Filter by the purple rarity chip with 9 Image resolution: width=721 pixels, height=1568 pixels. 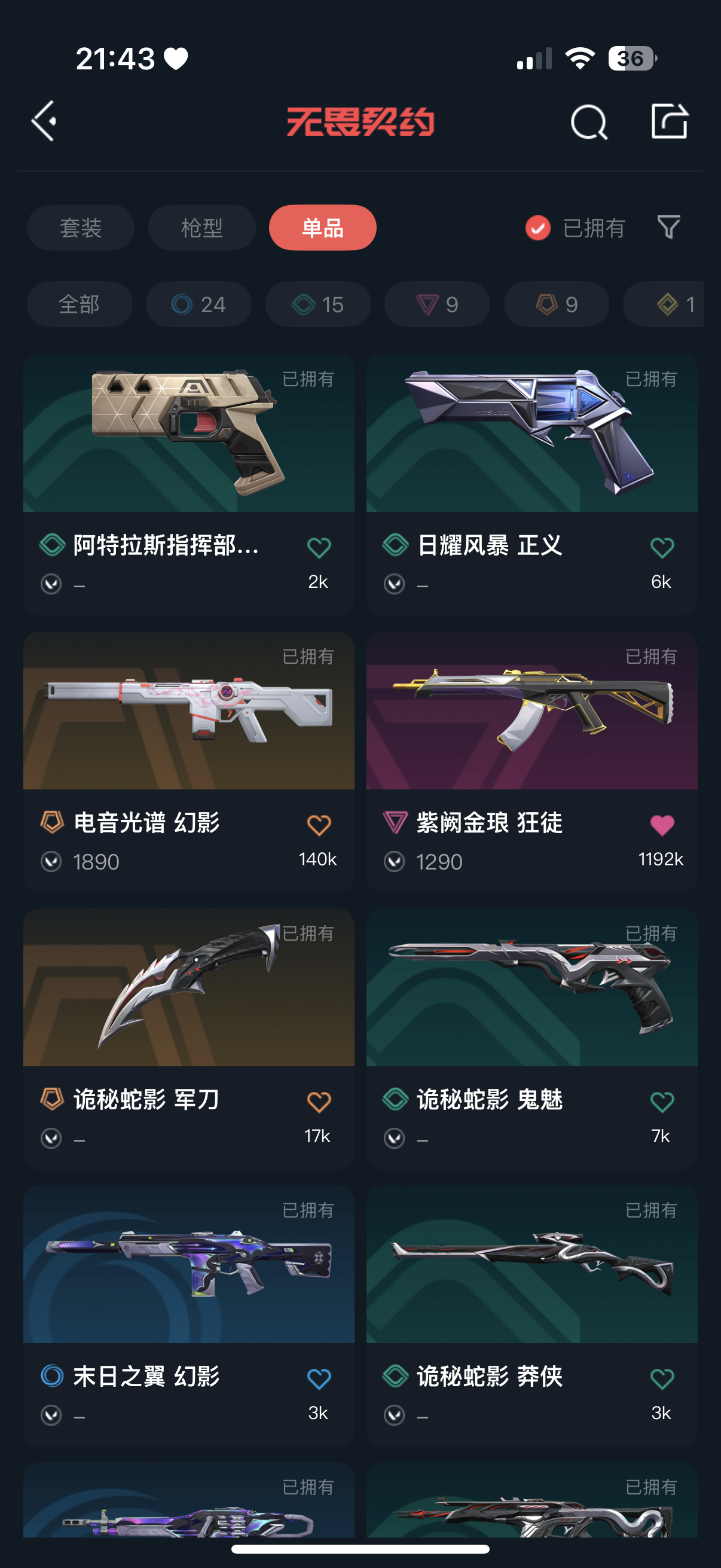(437, 304)
